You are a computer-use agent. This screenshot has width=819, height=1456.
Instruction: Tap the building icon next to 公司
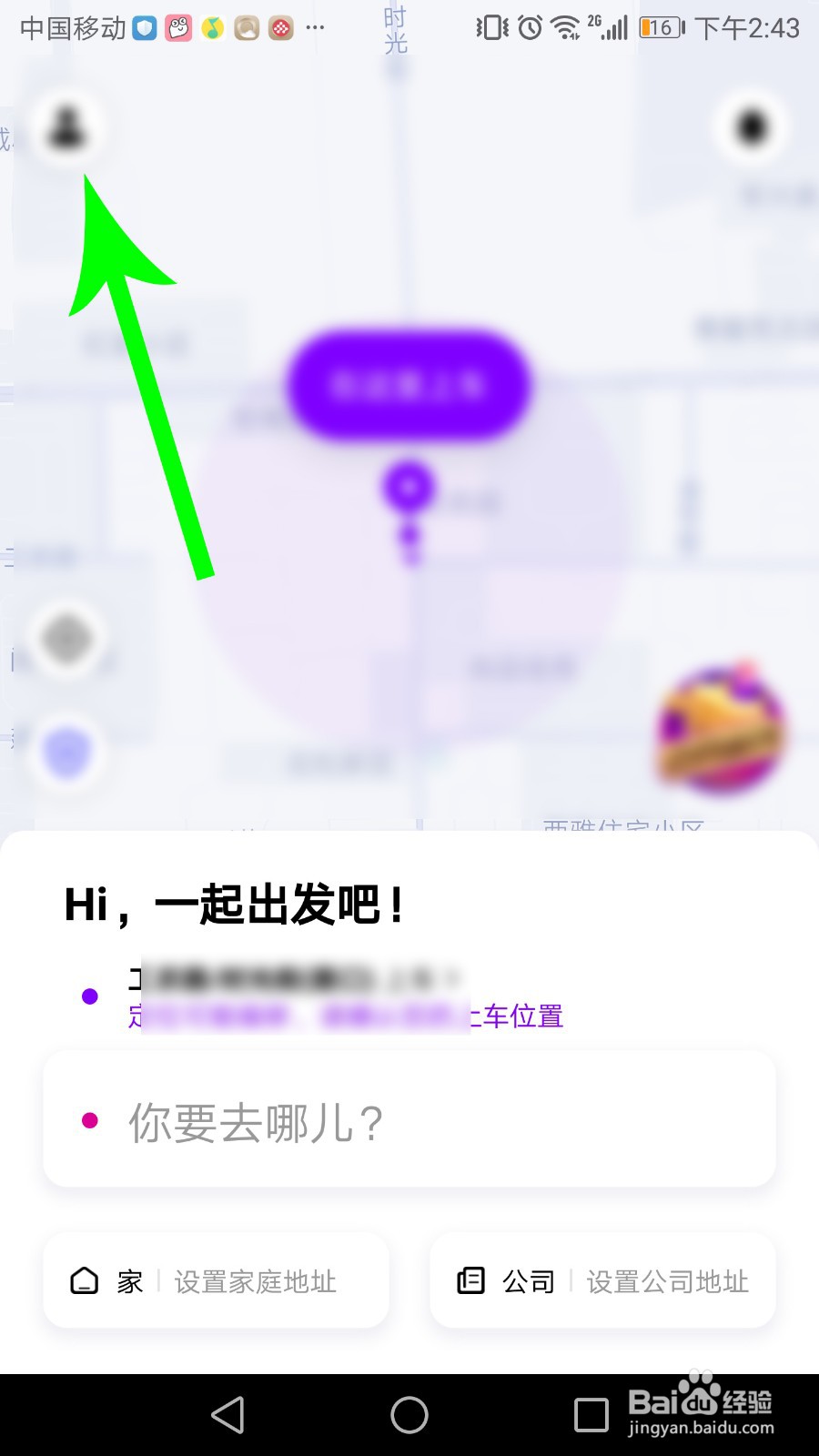coord(470,1281)
